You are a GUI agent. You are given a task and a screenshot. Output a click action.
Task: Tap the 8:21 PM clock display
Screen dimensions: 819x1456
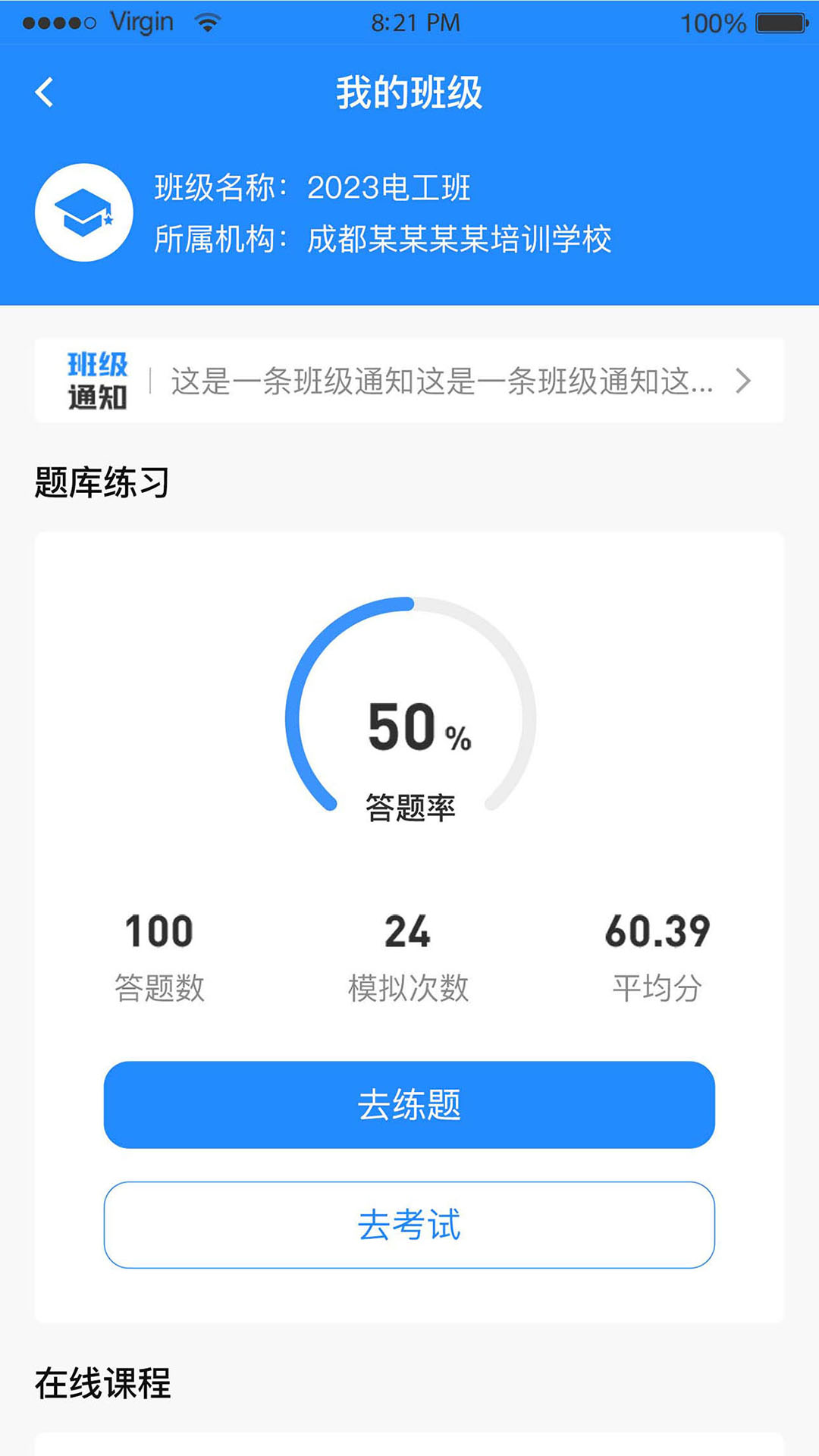409,22
